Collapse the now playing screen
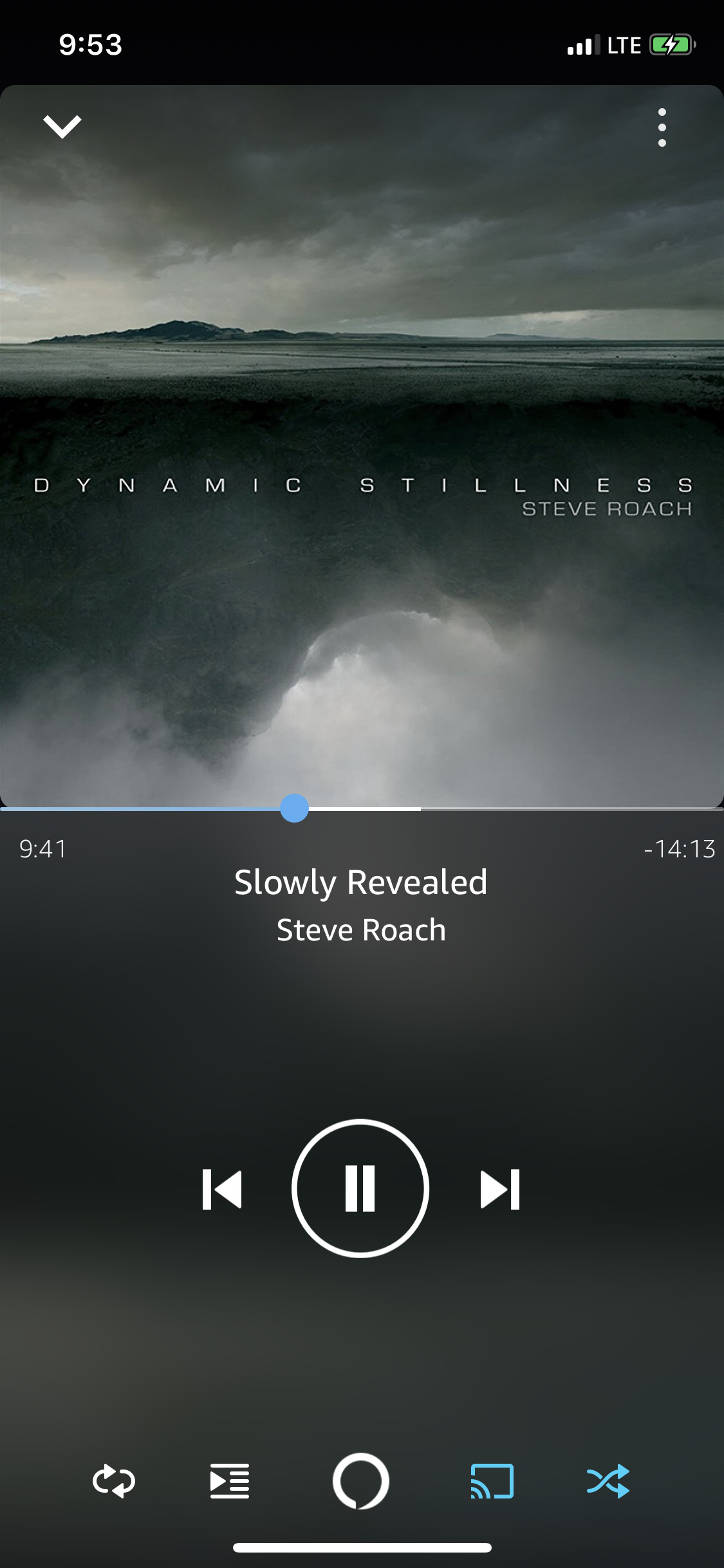724x1568 pixels. (x=62, y=126)
